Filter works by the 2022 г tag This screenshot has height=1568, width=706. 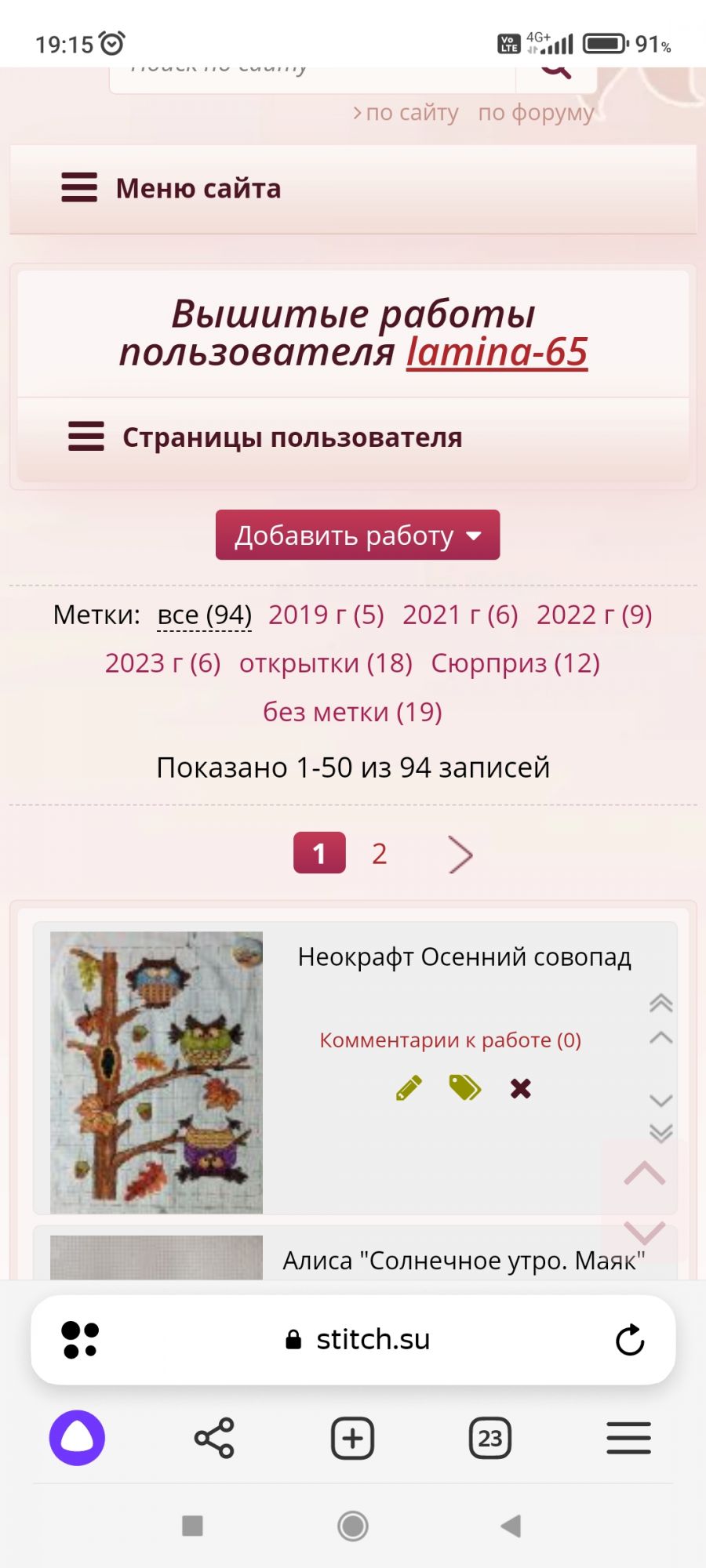tap(594, 615)
